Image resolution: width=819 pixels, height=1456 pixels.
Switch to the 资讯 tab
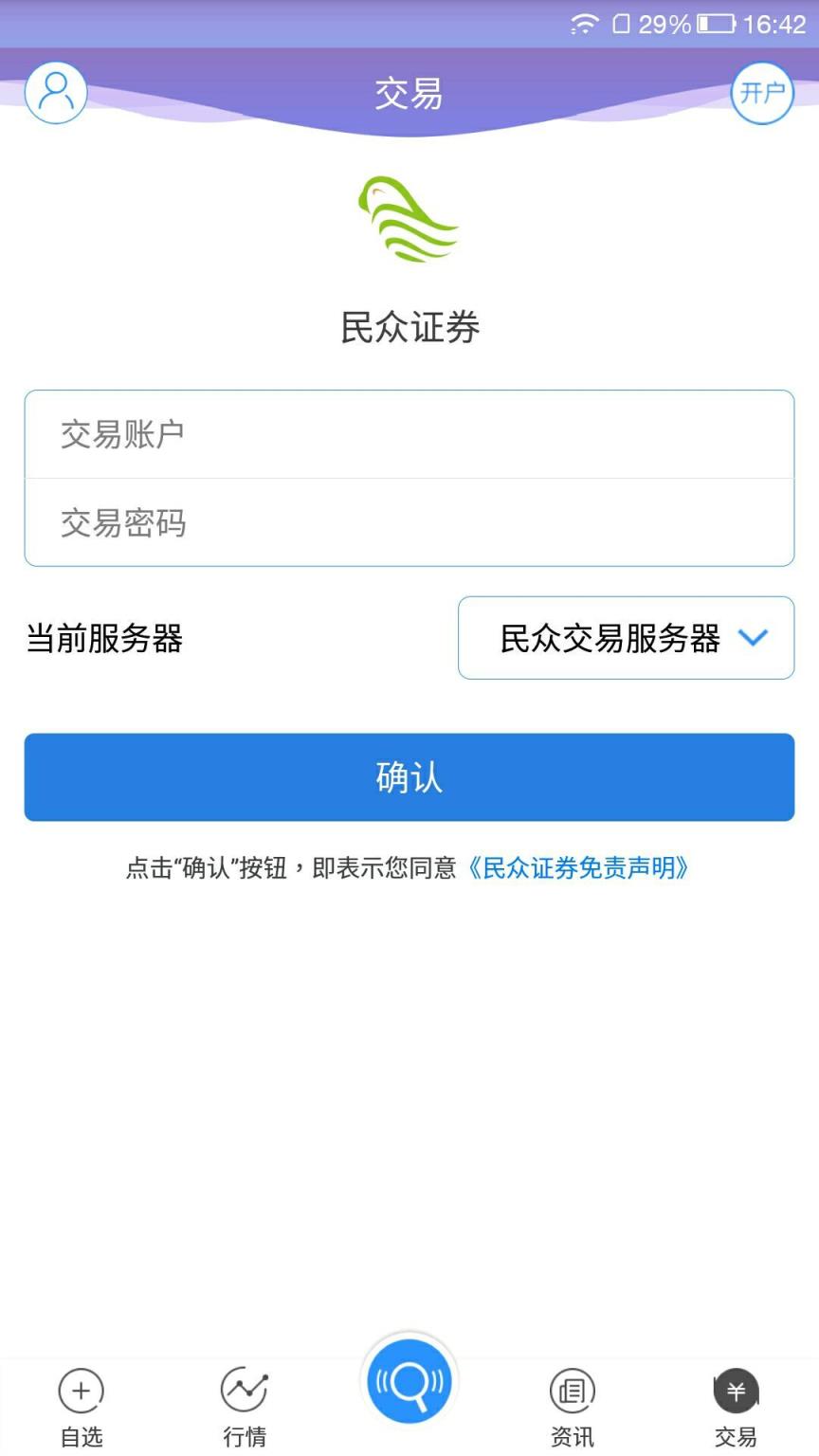point(572,1403)
